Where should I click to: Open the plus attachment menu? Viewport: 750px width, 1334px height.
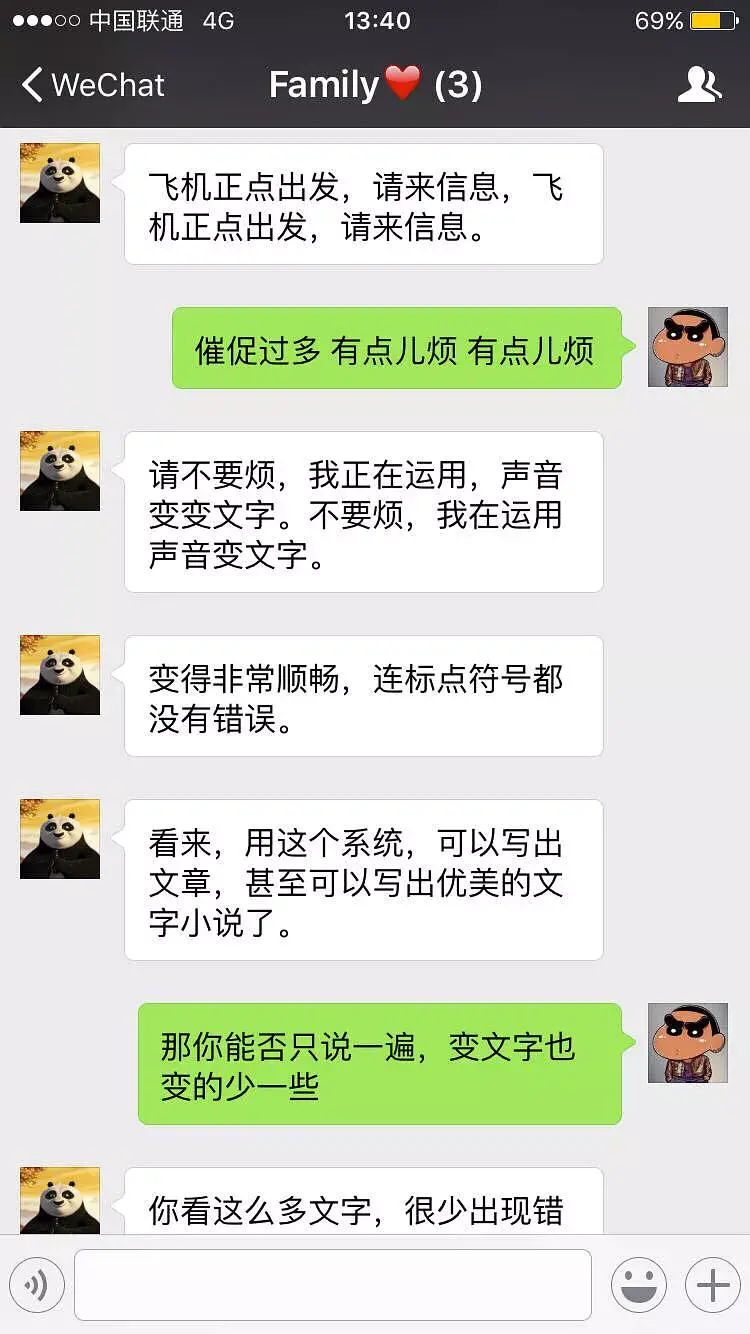click(x=712, y=1284)
